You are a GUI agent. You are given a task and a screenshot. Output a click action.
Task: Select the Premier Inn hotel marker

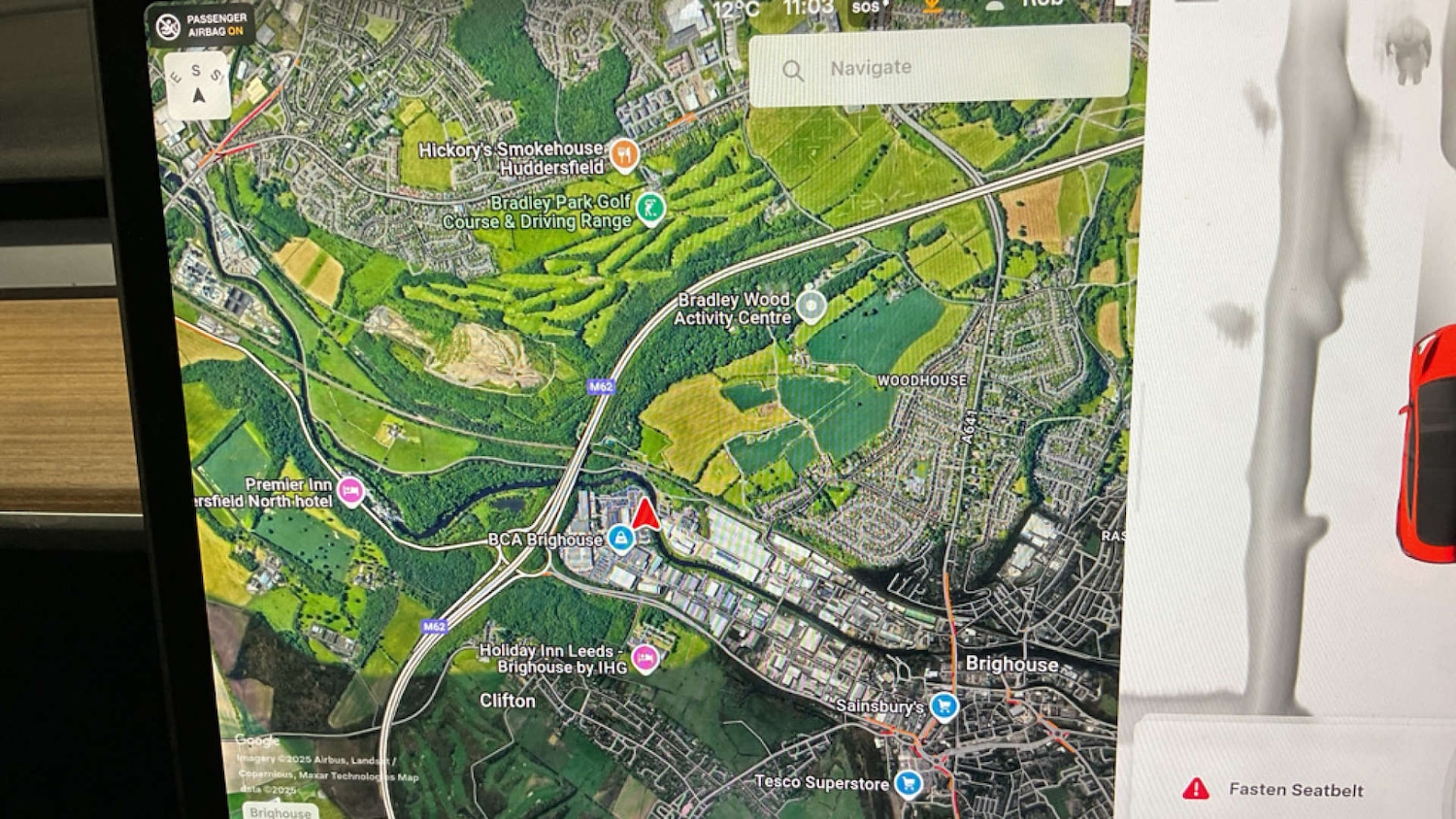point(350,491)
